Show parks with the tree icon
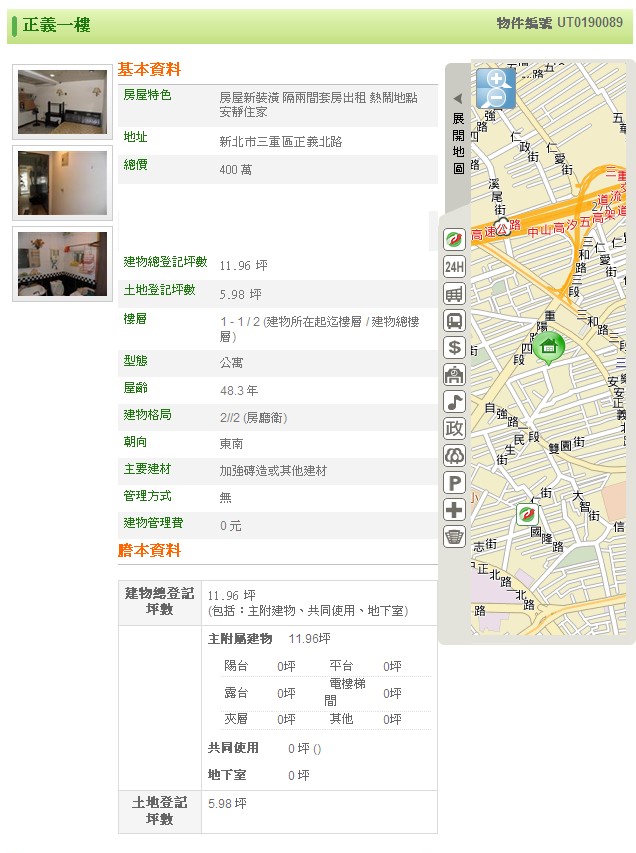This screenshot has width=636, height=853. click(x=454, y=456)
